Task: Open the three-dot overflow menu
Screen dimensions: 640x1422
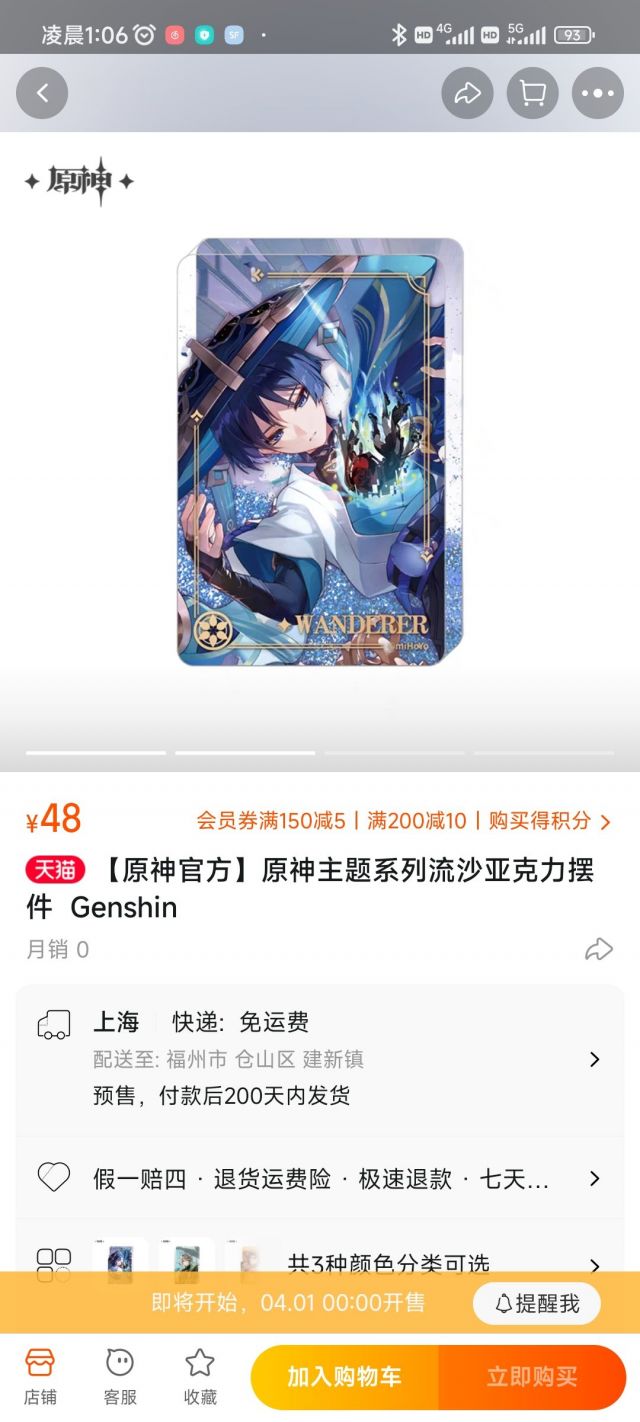Action: [598, 93]
